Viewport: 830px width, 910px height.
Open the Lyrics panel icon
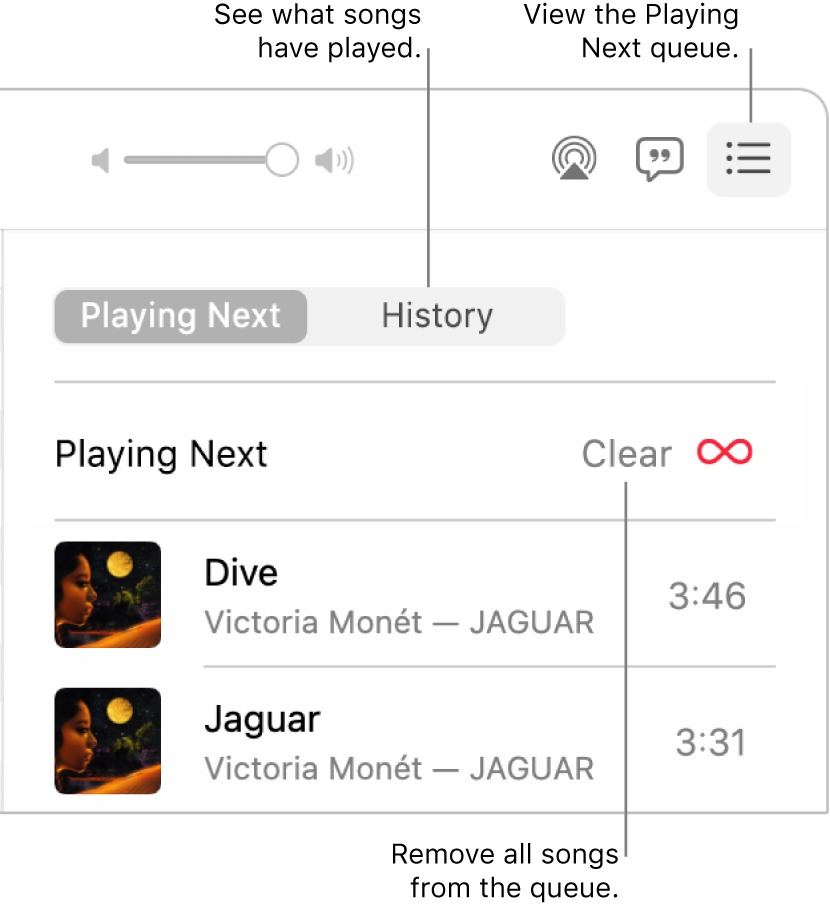[659, 158]
